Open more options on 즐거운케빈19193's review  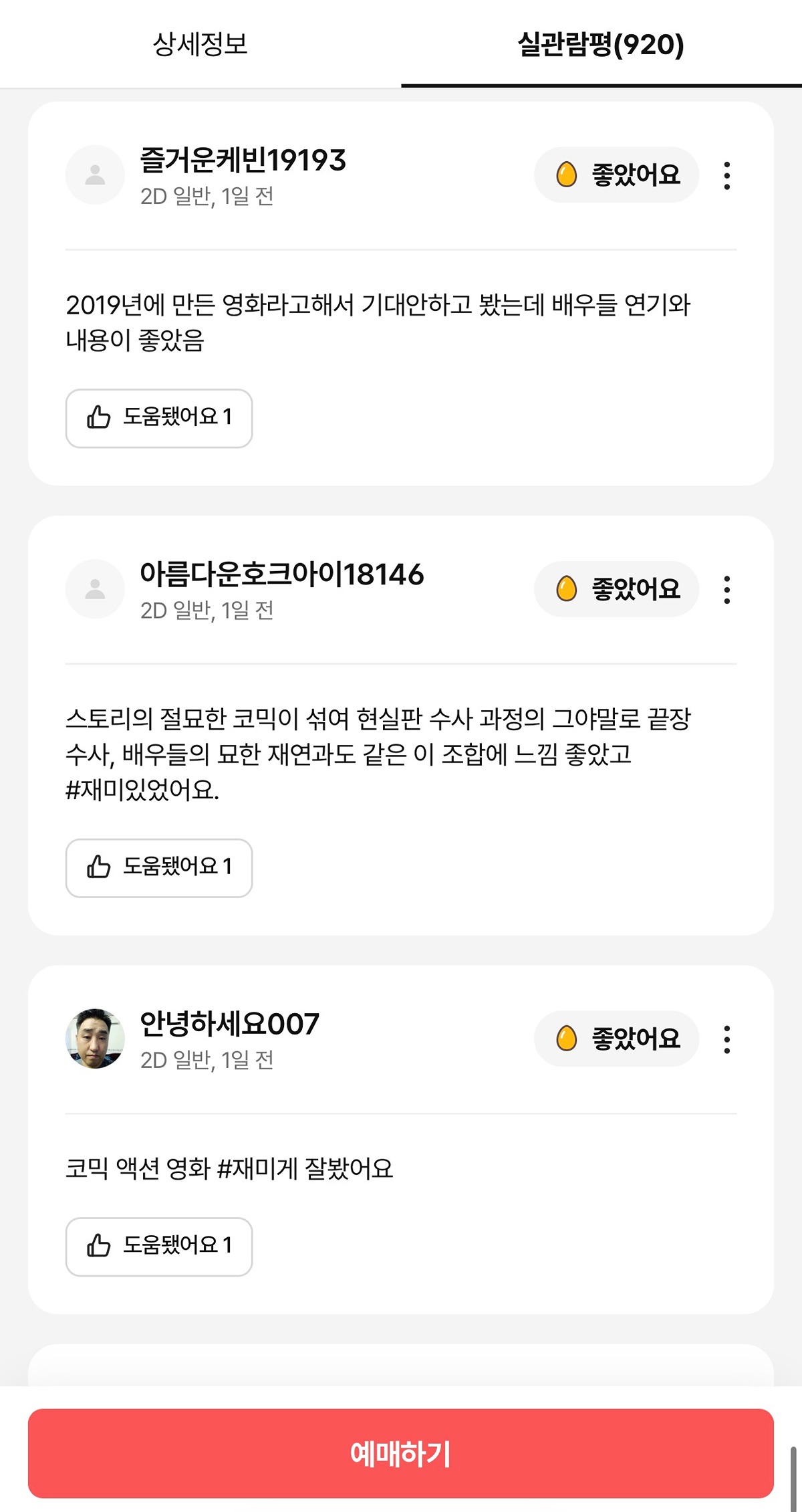[726, 175]
